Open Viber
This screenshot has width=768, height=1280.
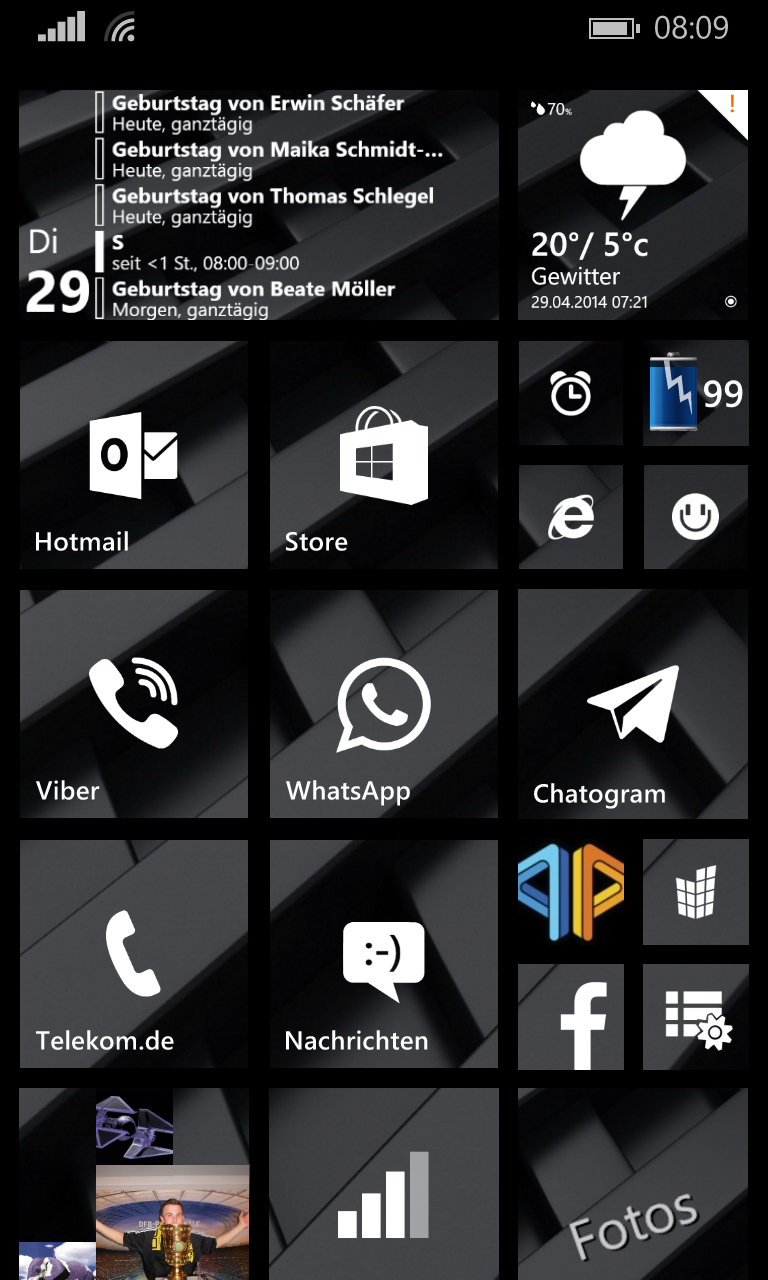[134, 704]
